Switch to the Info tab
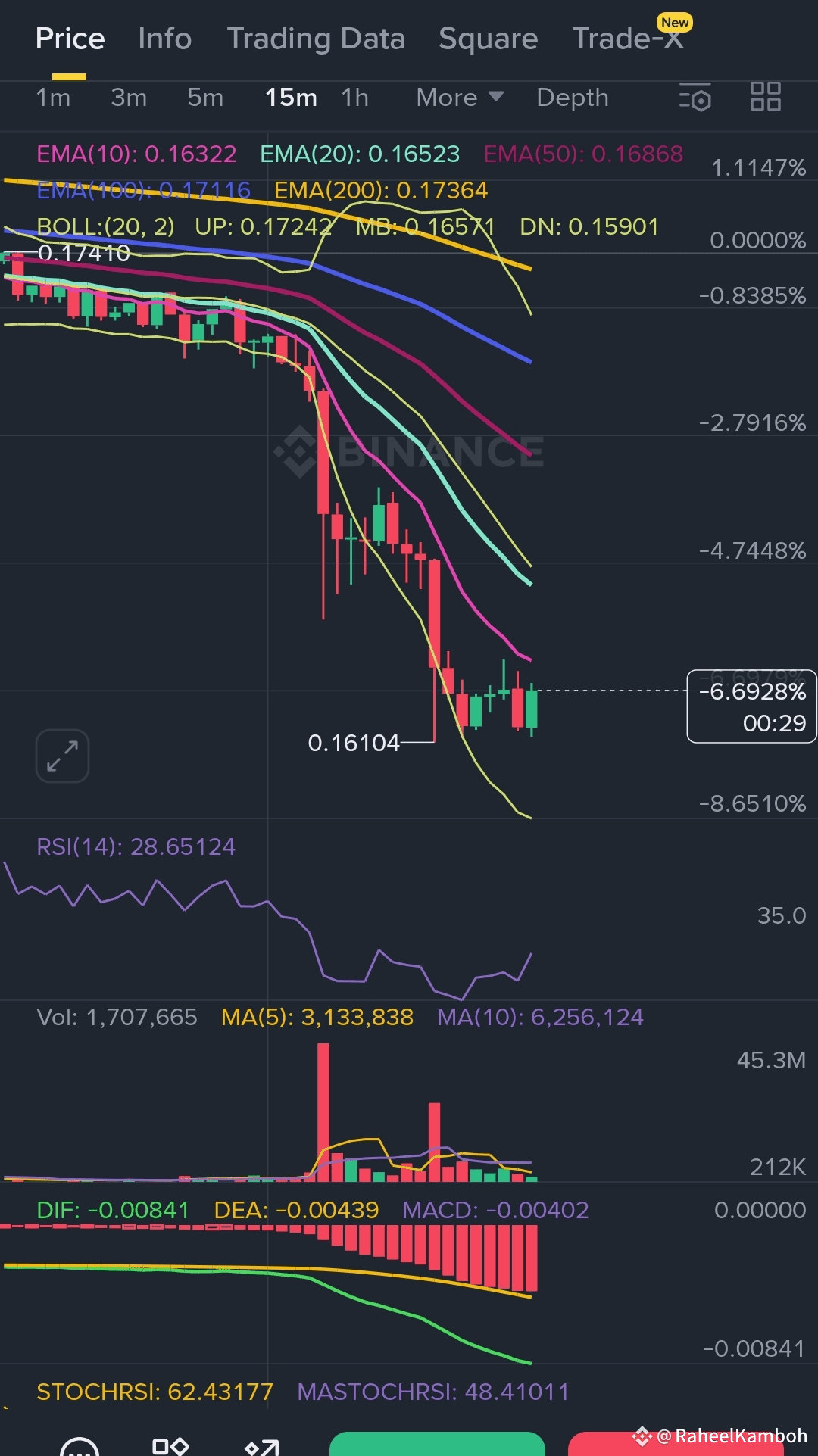 (164, 39)
